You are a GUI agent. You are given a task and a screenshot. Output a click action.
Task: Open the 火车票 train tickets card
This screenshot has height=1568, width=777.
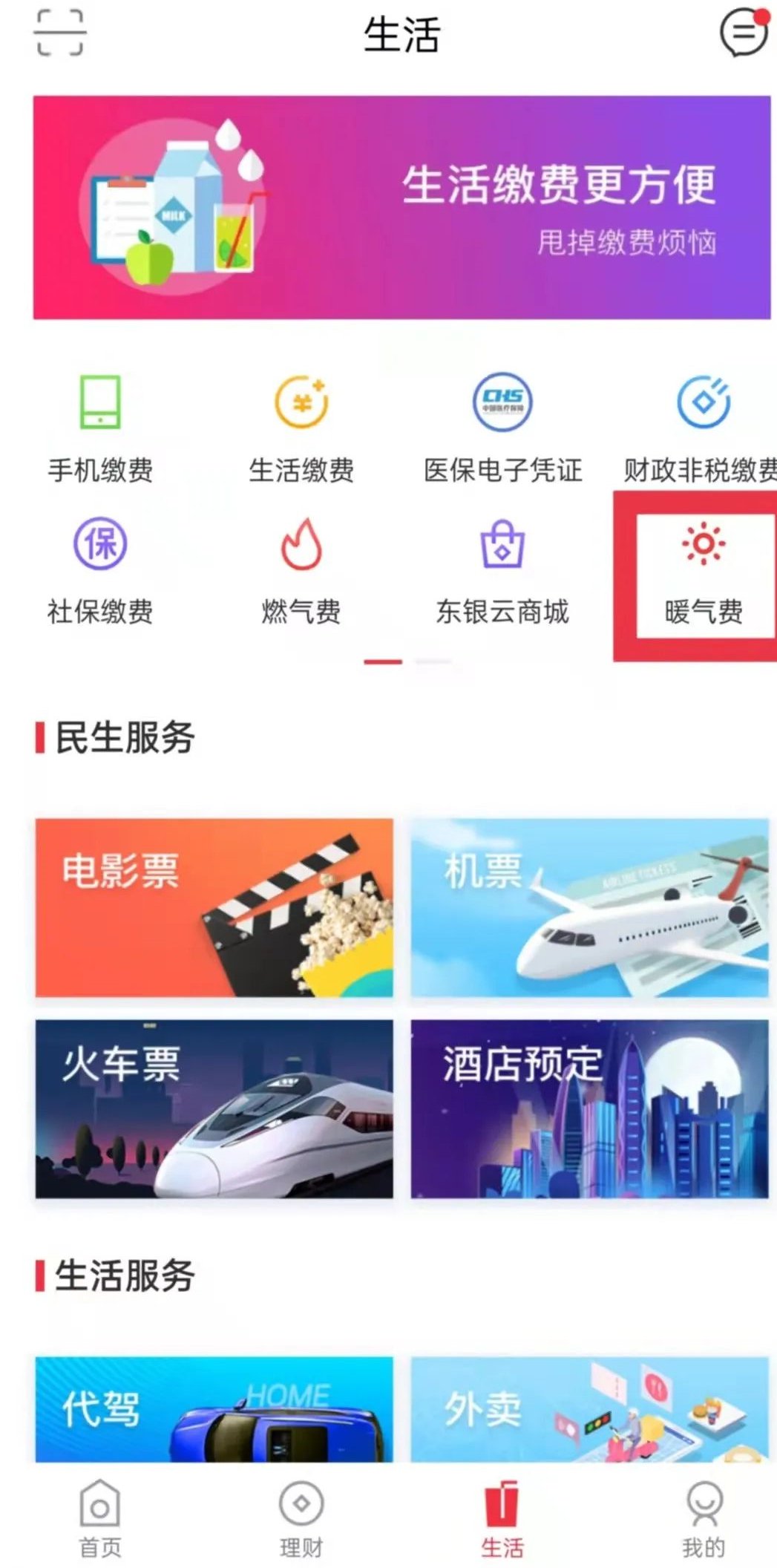pos(214,1108)
